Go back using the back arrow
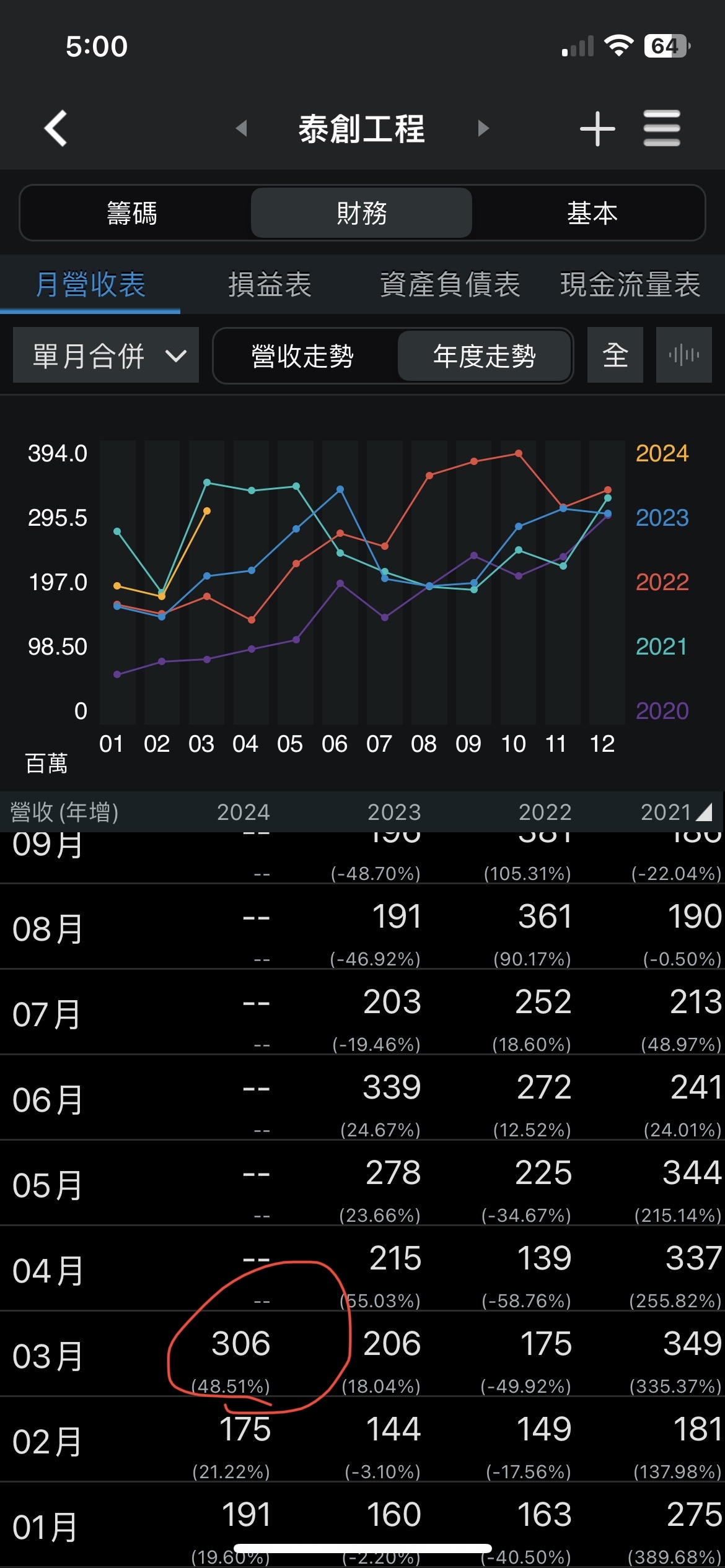This screenshot has height=1568, width=725. point(56,128)
